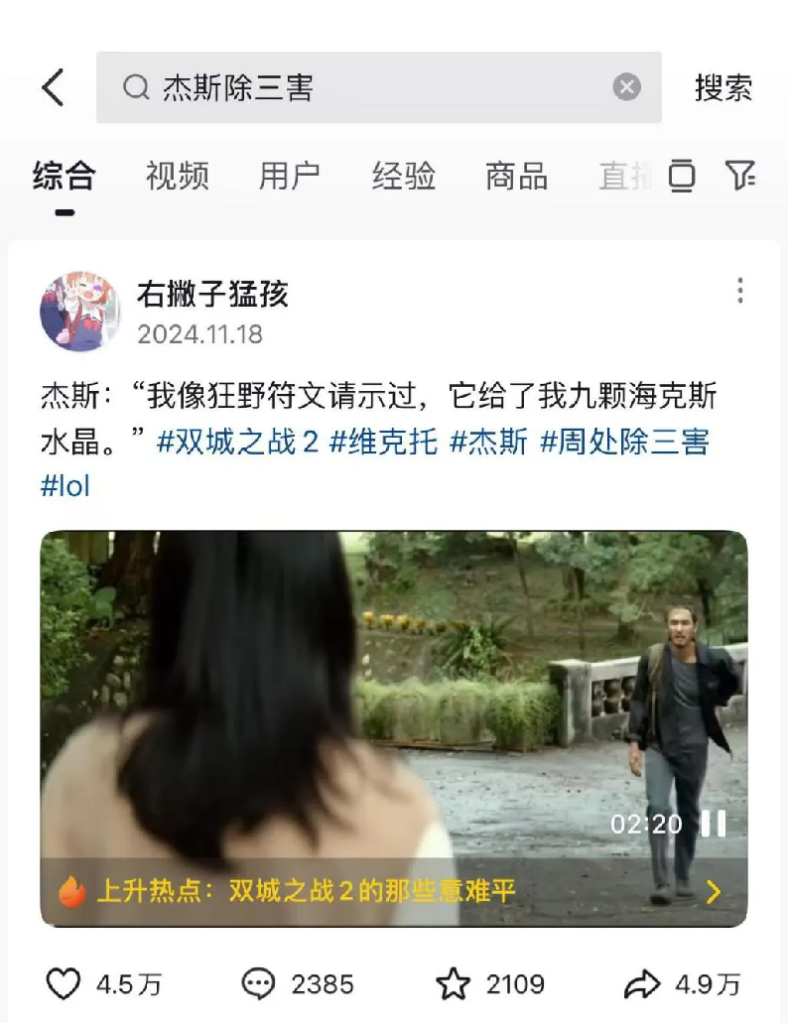
Task: Select the 综合 tab
Action: [x=64, y=176]
